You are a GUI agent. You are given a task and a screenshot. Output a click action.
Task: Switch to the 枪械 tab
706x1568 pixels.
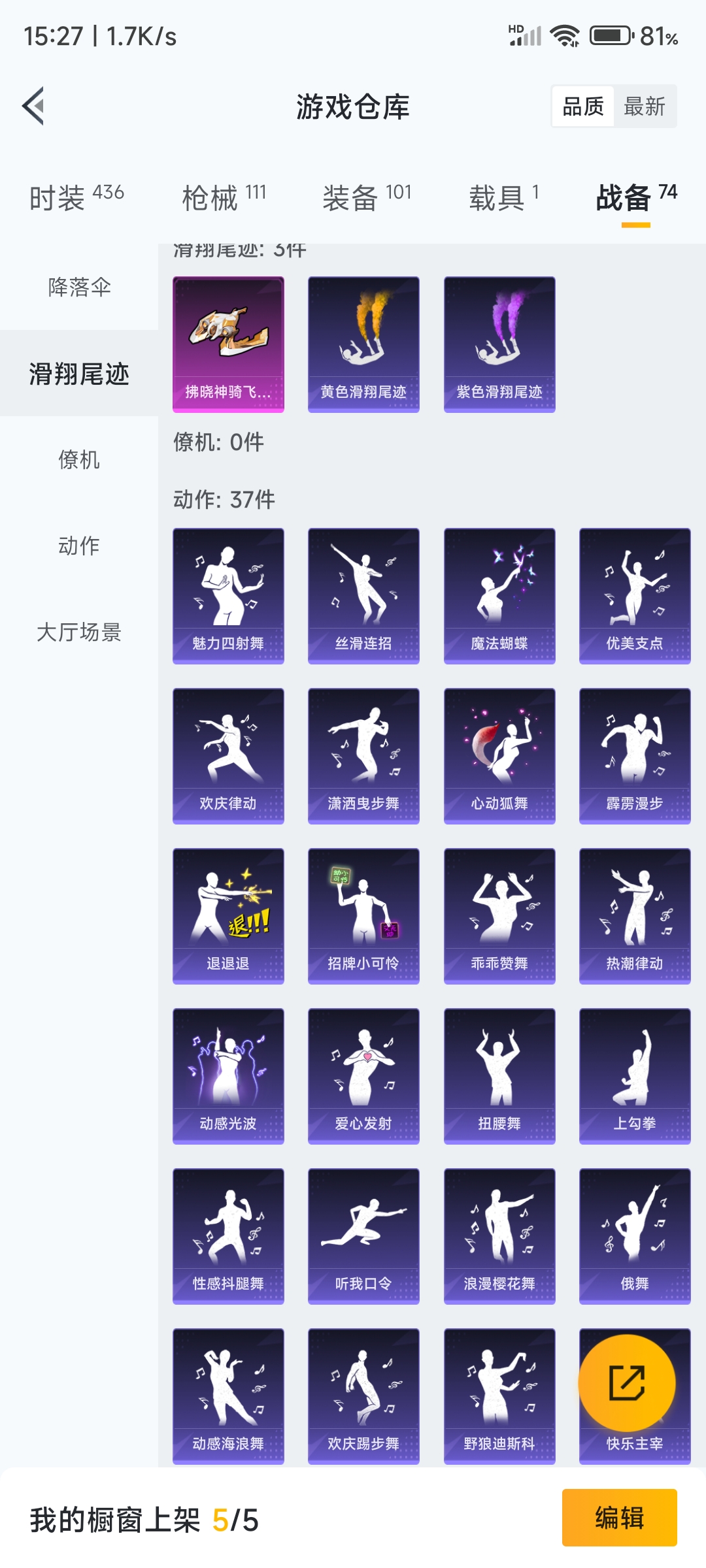pos(224,197)
